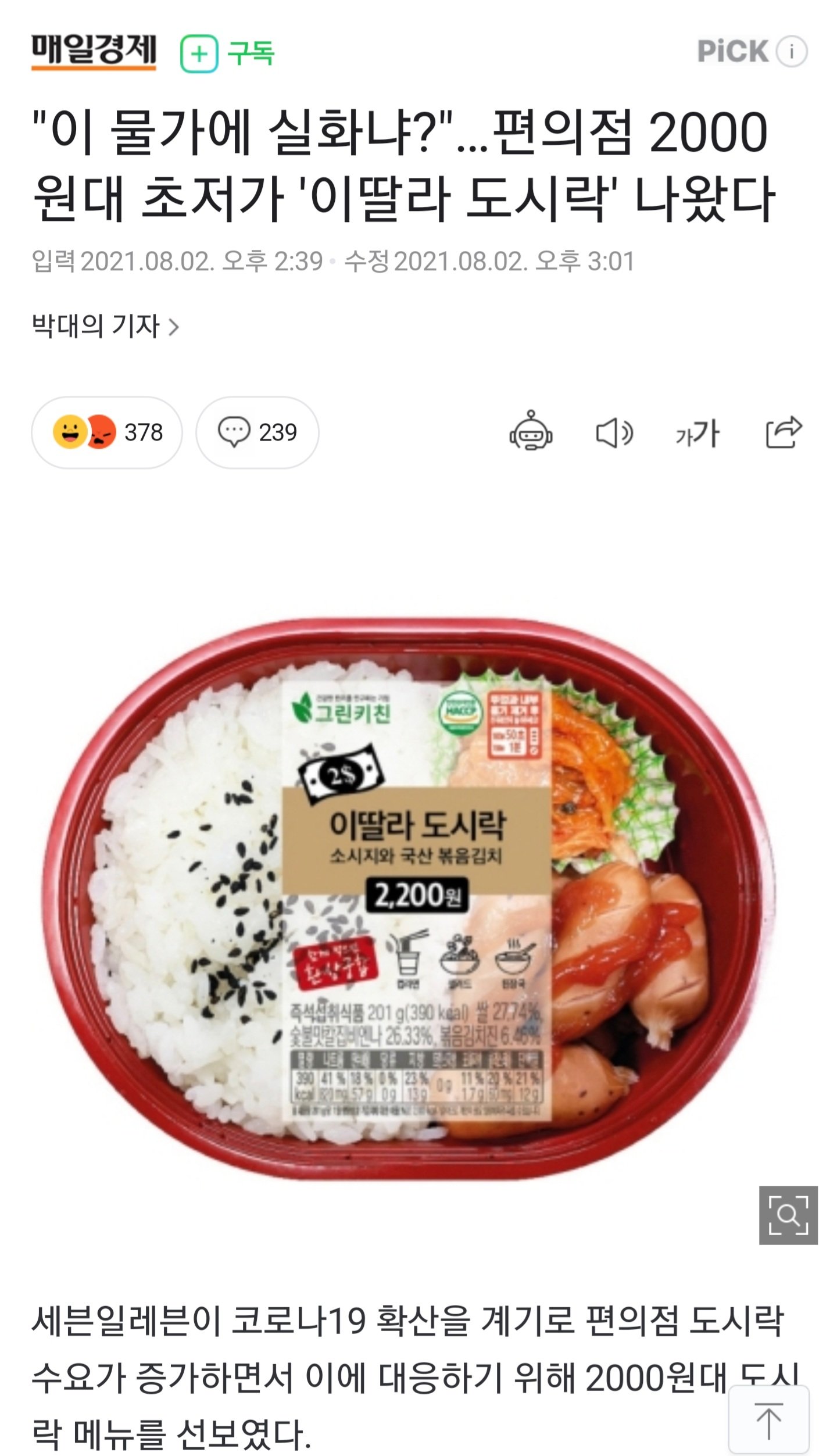Open reactions showing 378
The image size is (837, 1456).
coord(107,432)
